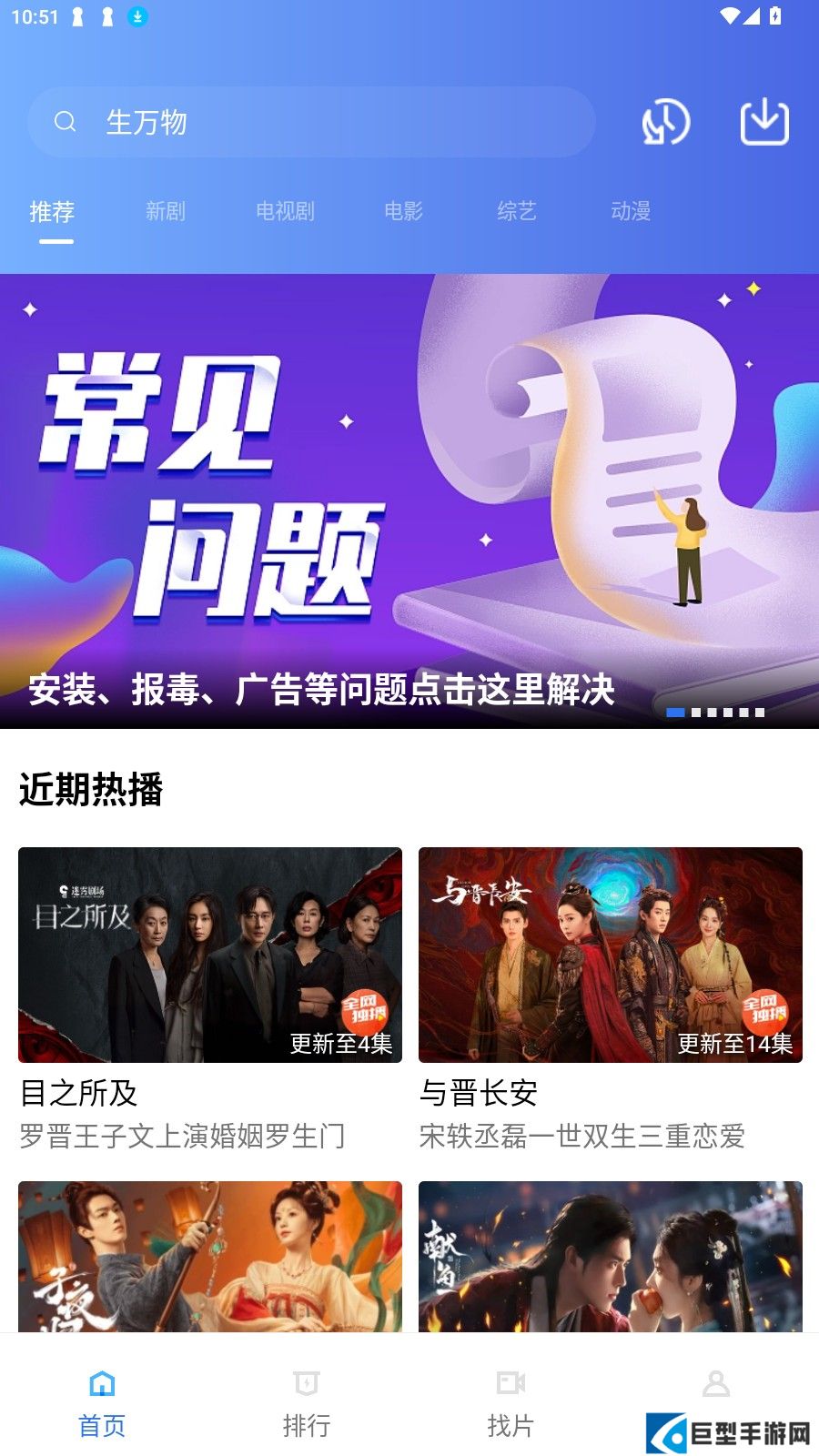The height and width of the screenshot is (1456, 819).
Task: Tap the 首页 home tab
Action: [x=102, y=1403]
